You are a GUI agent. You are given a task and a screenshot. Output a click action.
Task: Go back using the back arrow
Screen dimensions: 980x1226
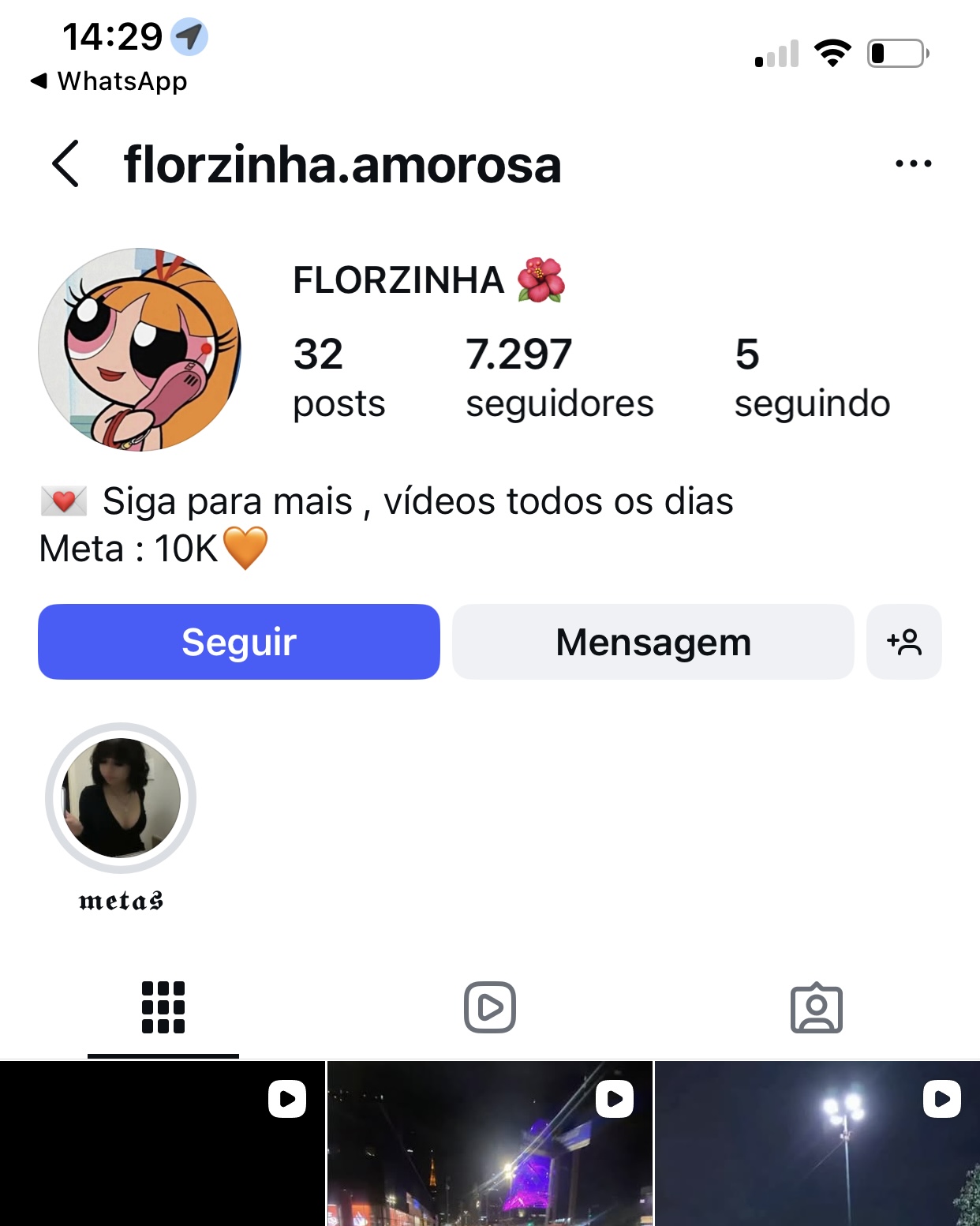(66, 163)
